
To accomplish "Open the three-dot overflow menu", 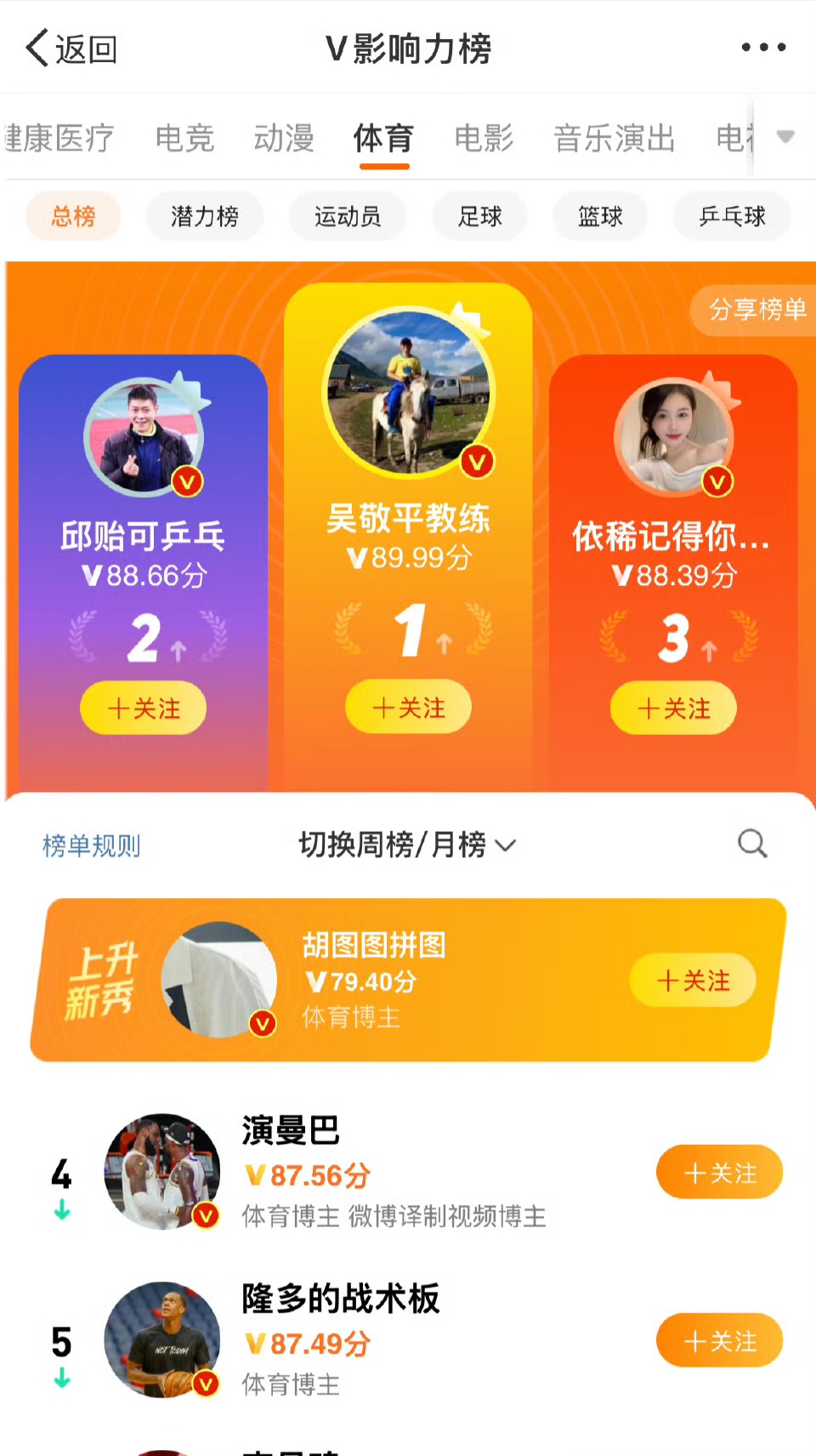I will (762, 48).
